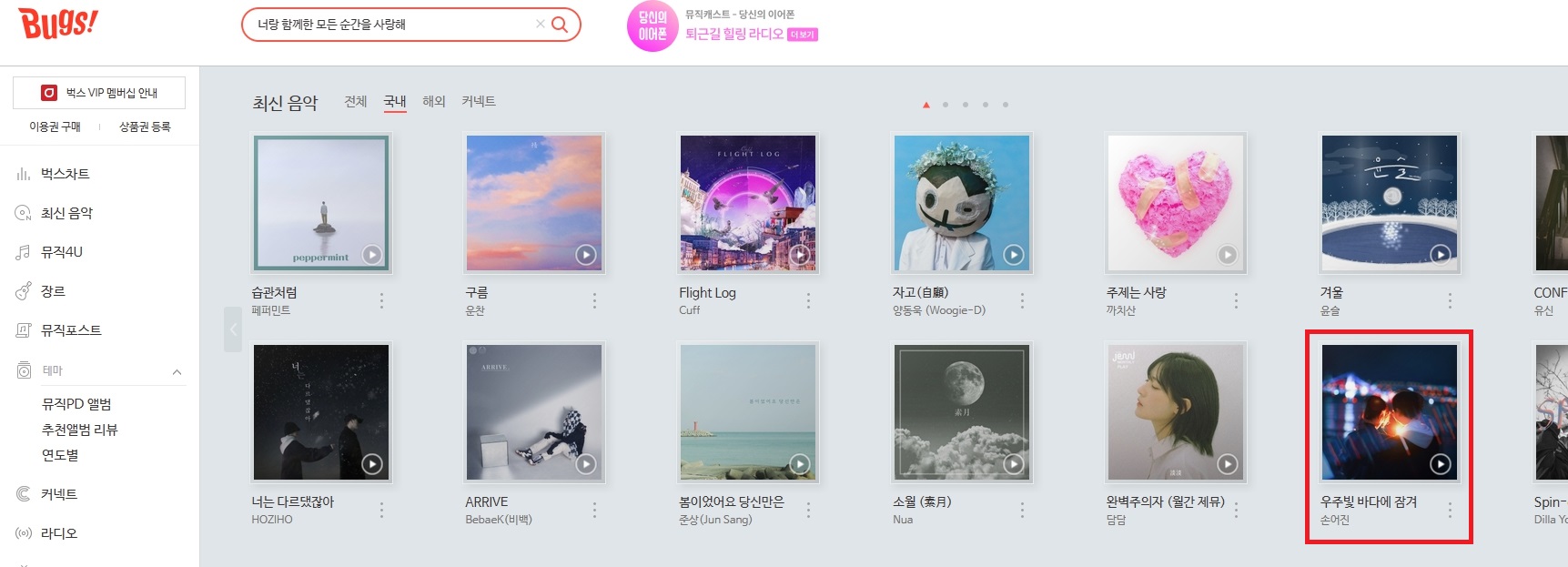The width and height of the screenshot is (1568, 567).
Task: Play the 소월 (素月) album
Action: (x=1013, y=464)
